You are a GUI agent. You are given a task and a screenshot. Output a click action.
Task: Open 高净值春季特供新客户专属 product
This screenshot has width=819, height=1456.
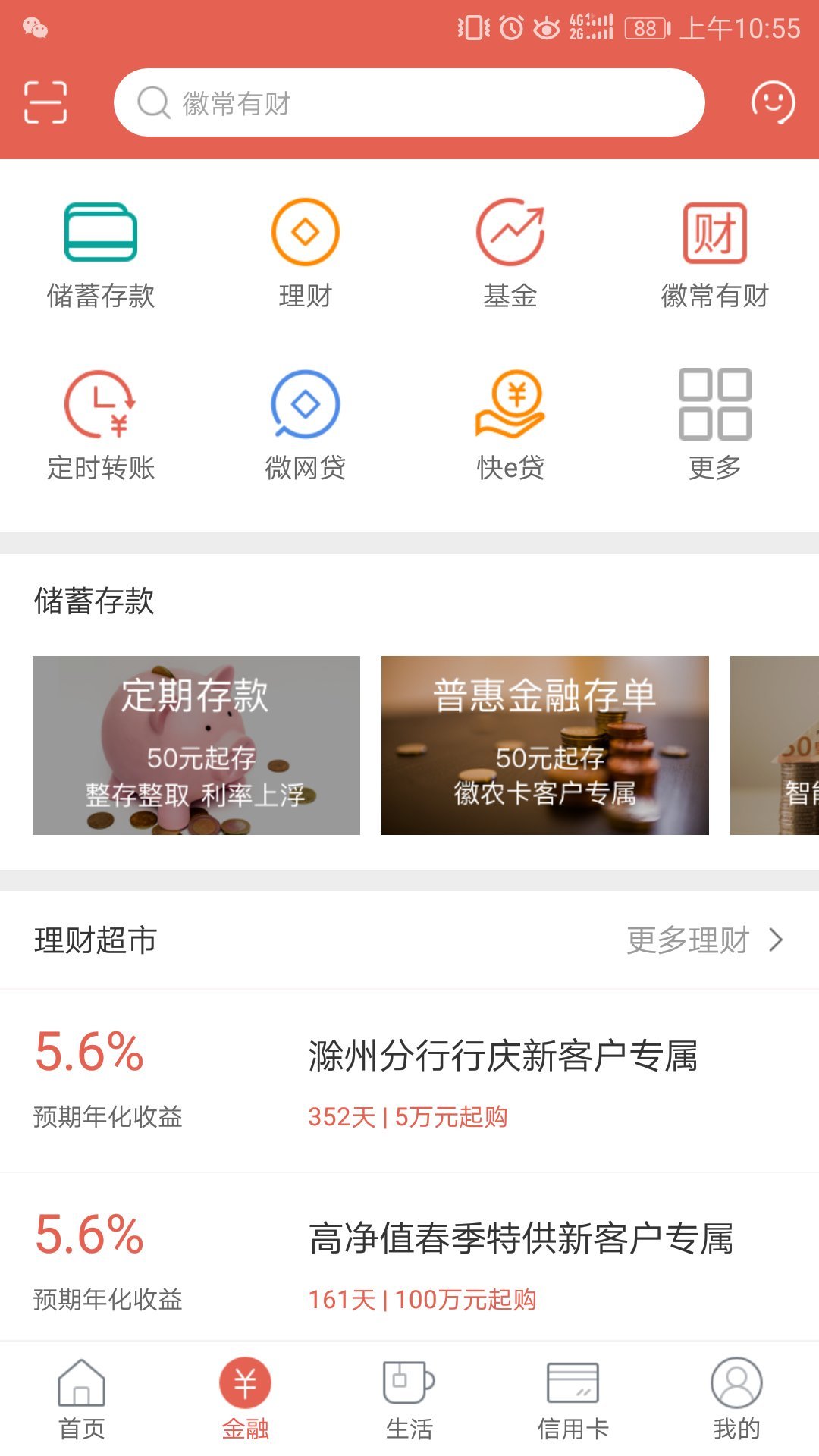[409, 1257]
